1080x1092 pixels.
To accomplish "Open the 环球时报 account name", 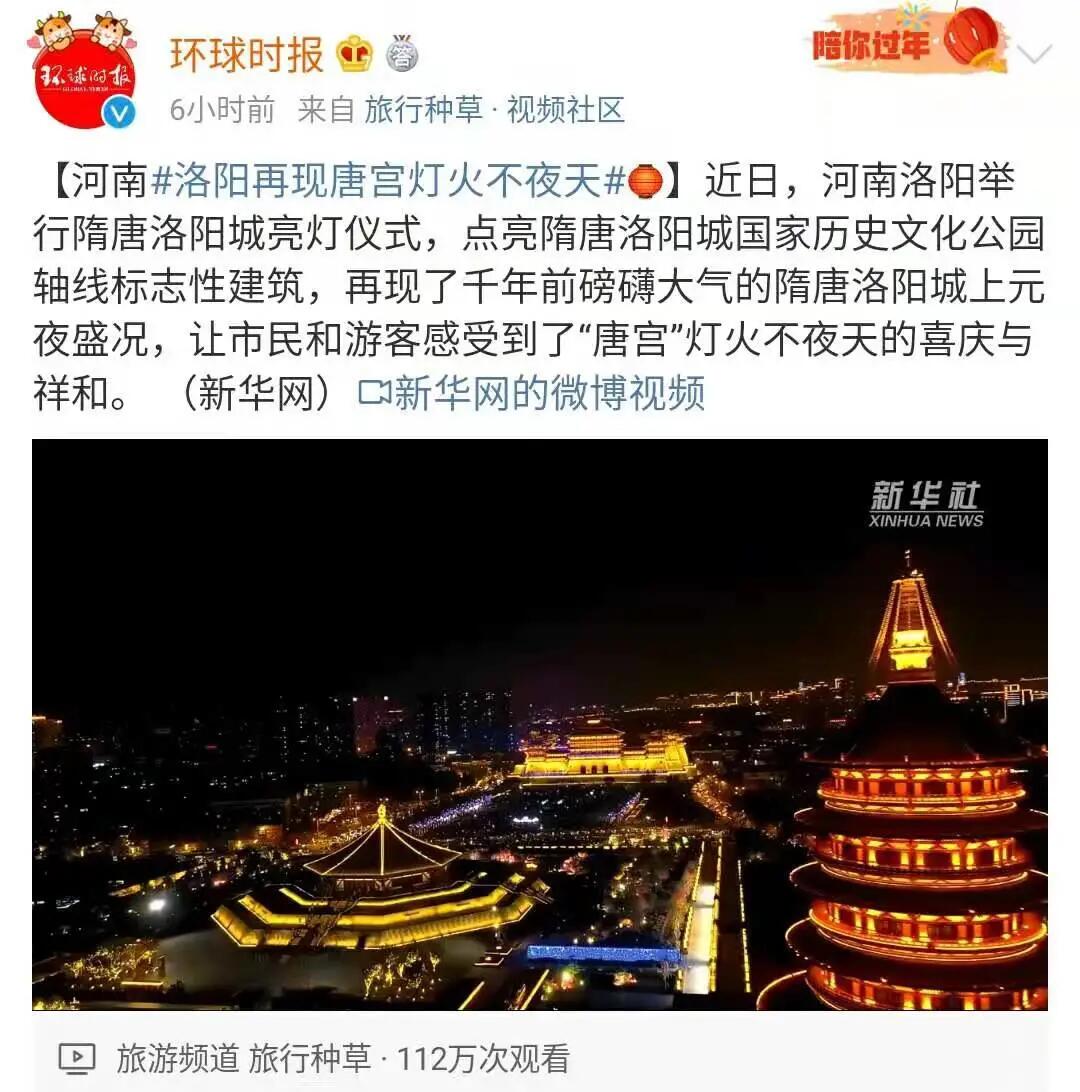I will coord(246,55).
